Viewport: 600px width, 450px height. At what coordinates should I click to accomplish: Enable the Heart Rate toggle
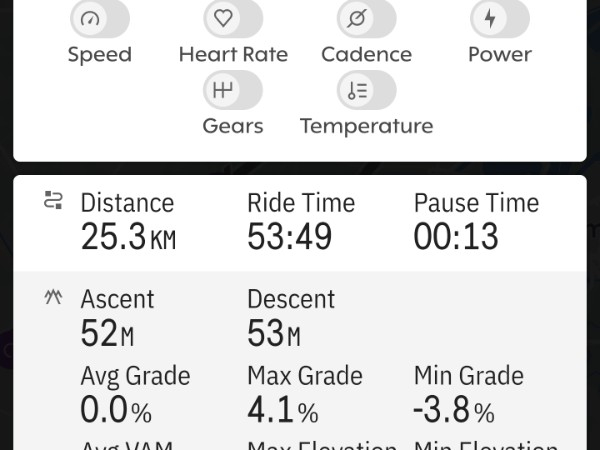[x=233, y=19]
